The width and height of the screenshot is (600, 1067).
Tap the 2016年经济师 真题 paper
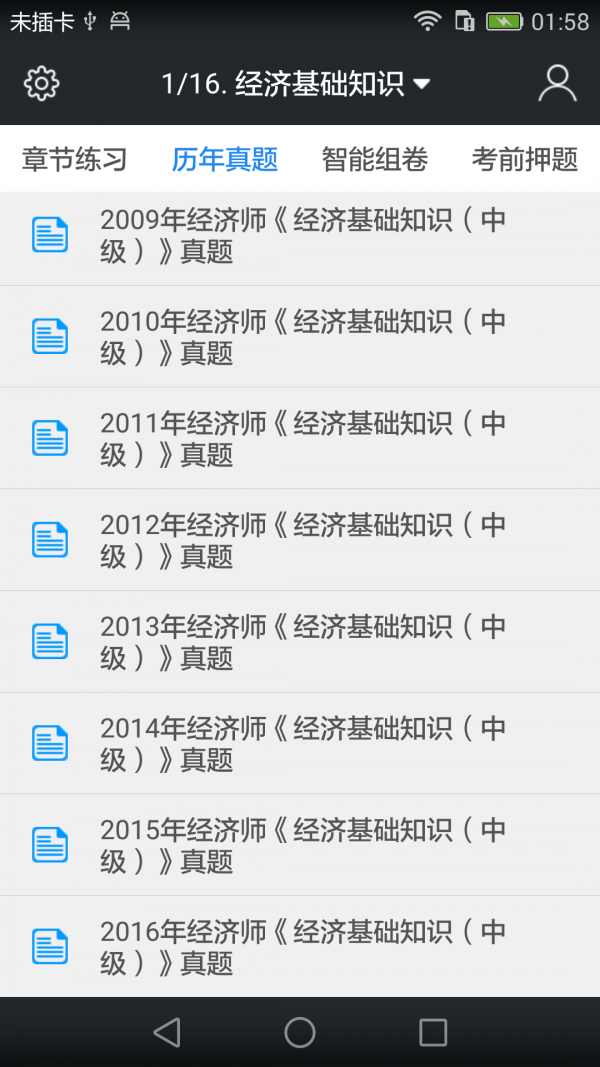pos(300,947)
